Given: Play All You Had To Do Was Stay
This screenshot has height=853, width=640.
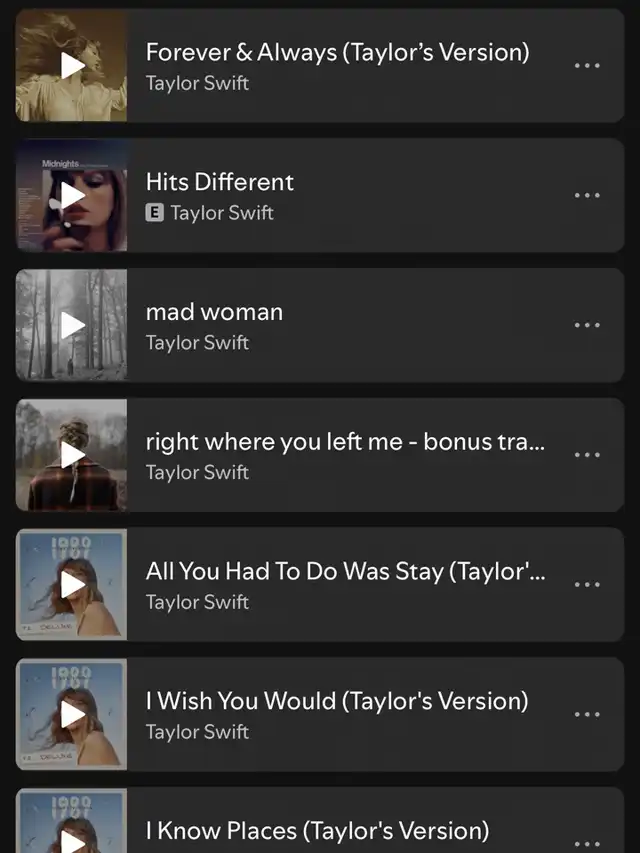Looking at the screenshot, I should click(x=72, y=585).
